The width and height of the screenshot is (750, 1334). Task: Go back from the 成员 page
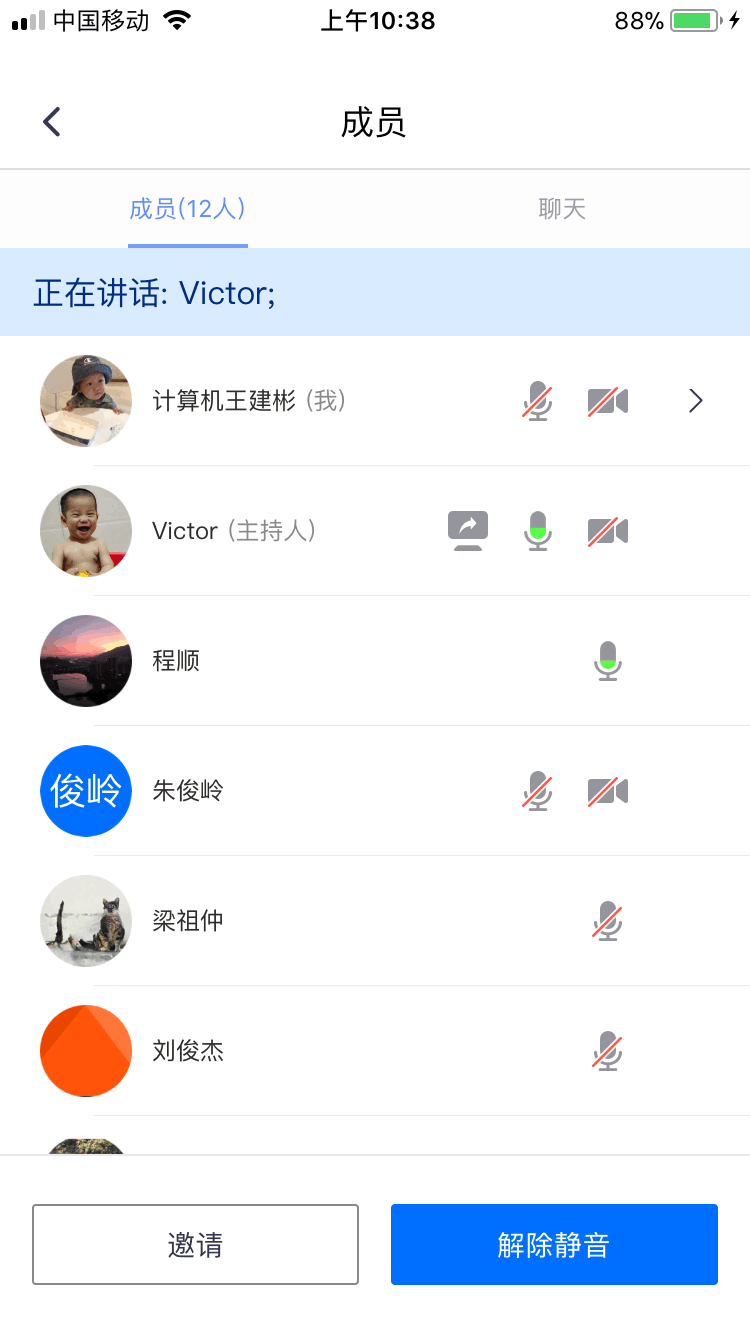point(52,122)
